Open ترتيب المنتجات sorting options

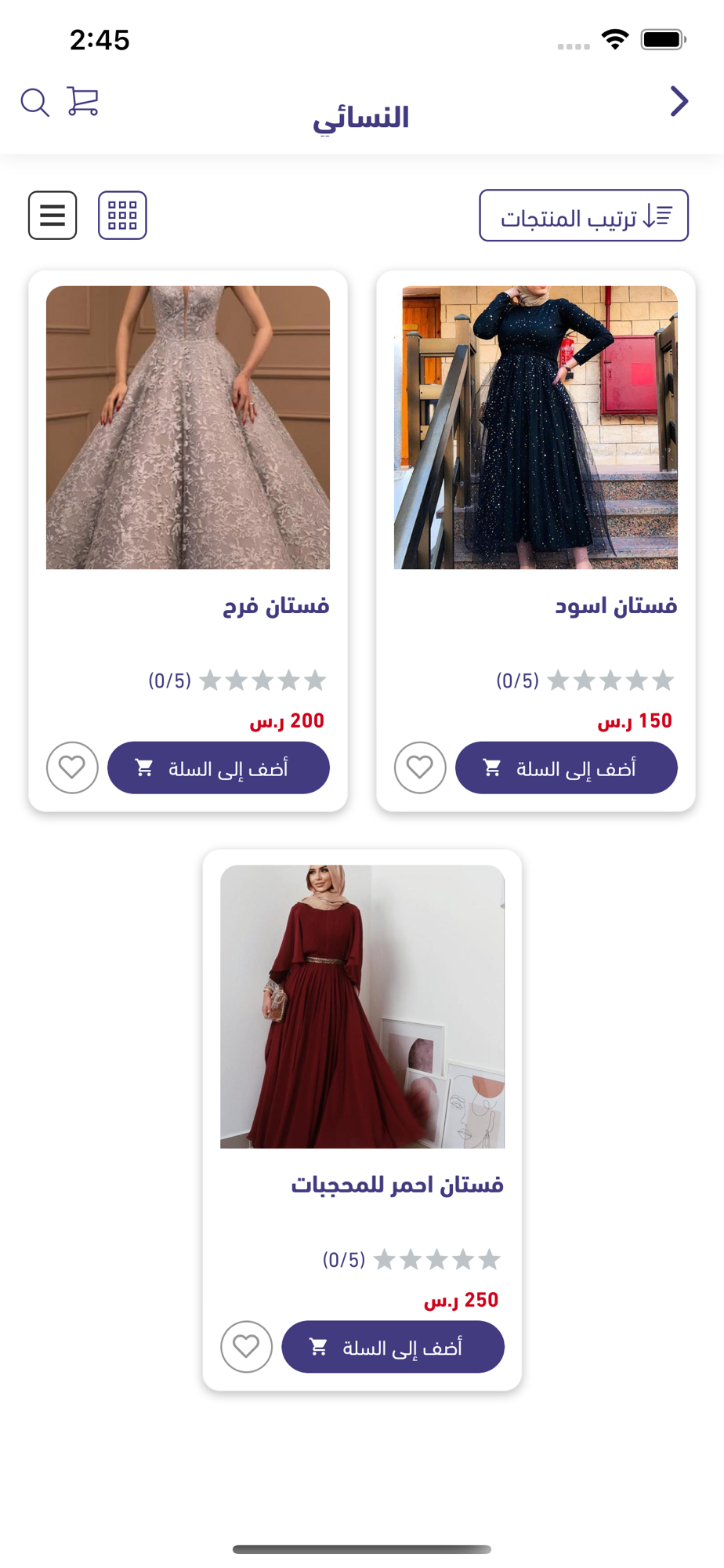[584, 215]
